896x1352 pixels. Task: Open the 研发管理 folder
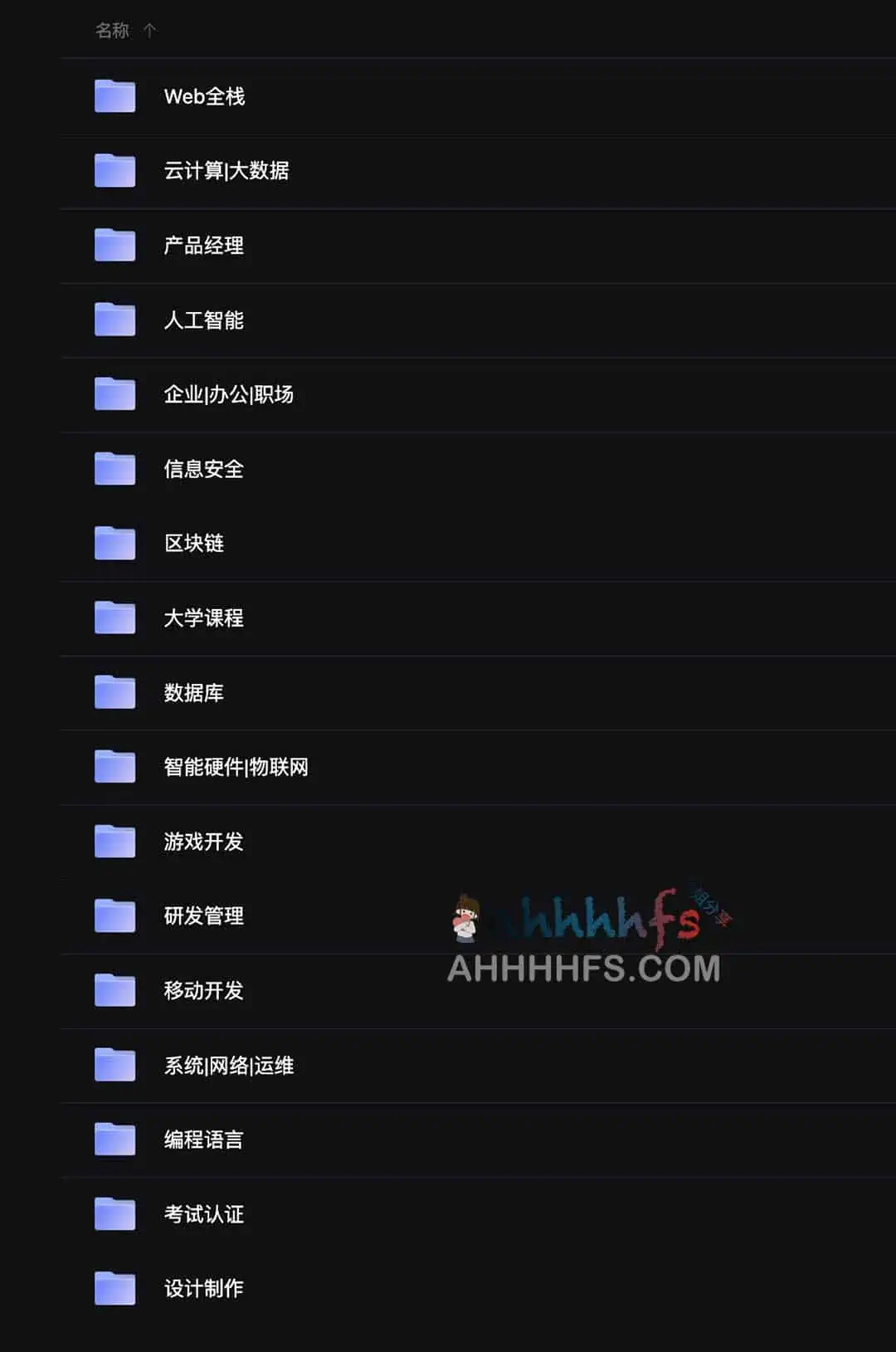click(203, 916)
